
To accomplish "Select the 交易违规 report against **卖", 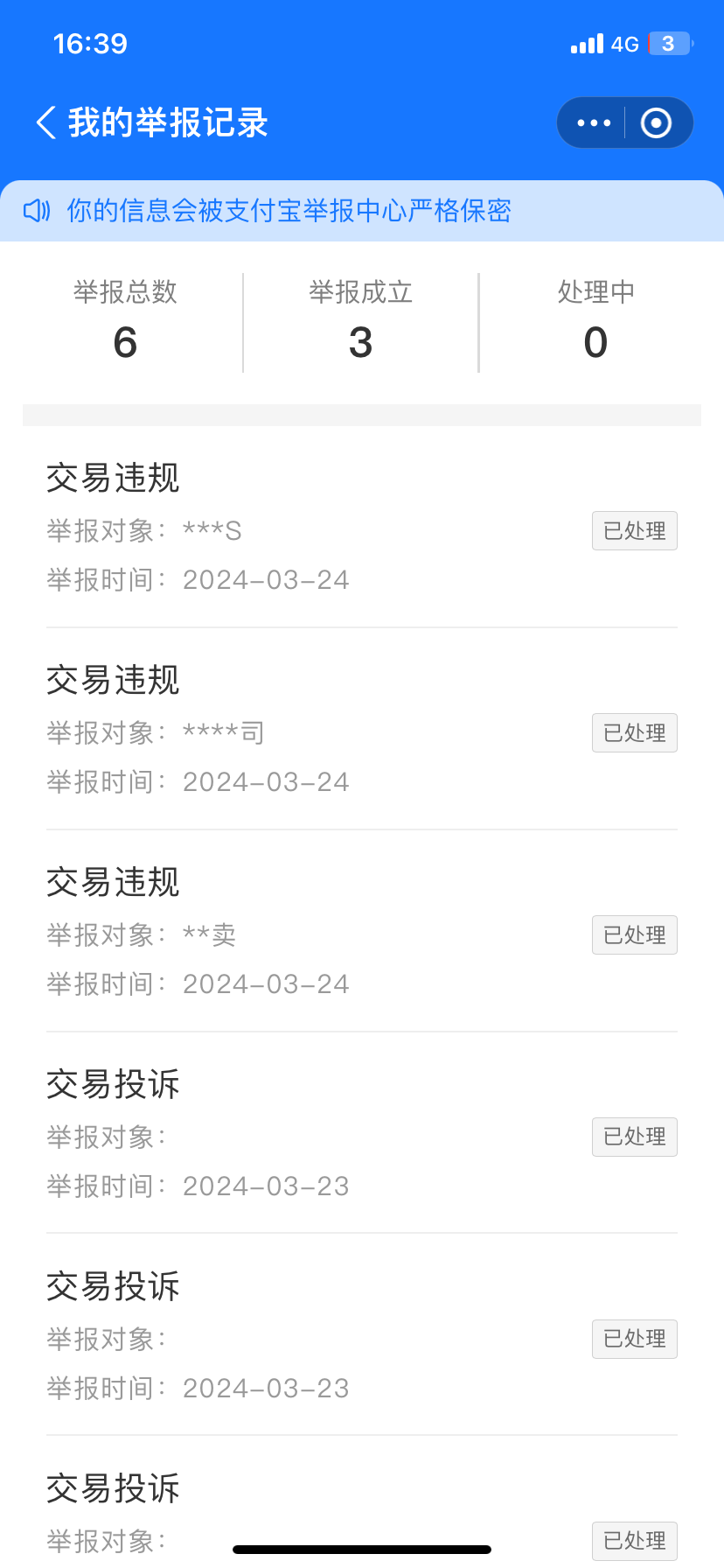I will (x=361, y=932).
